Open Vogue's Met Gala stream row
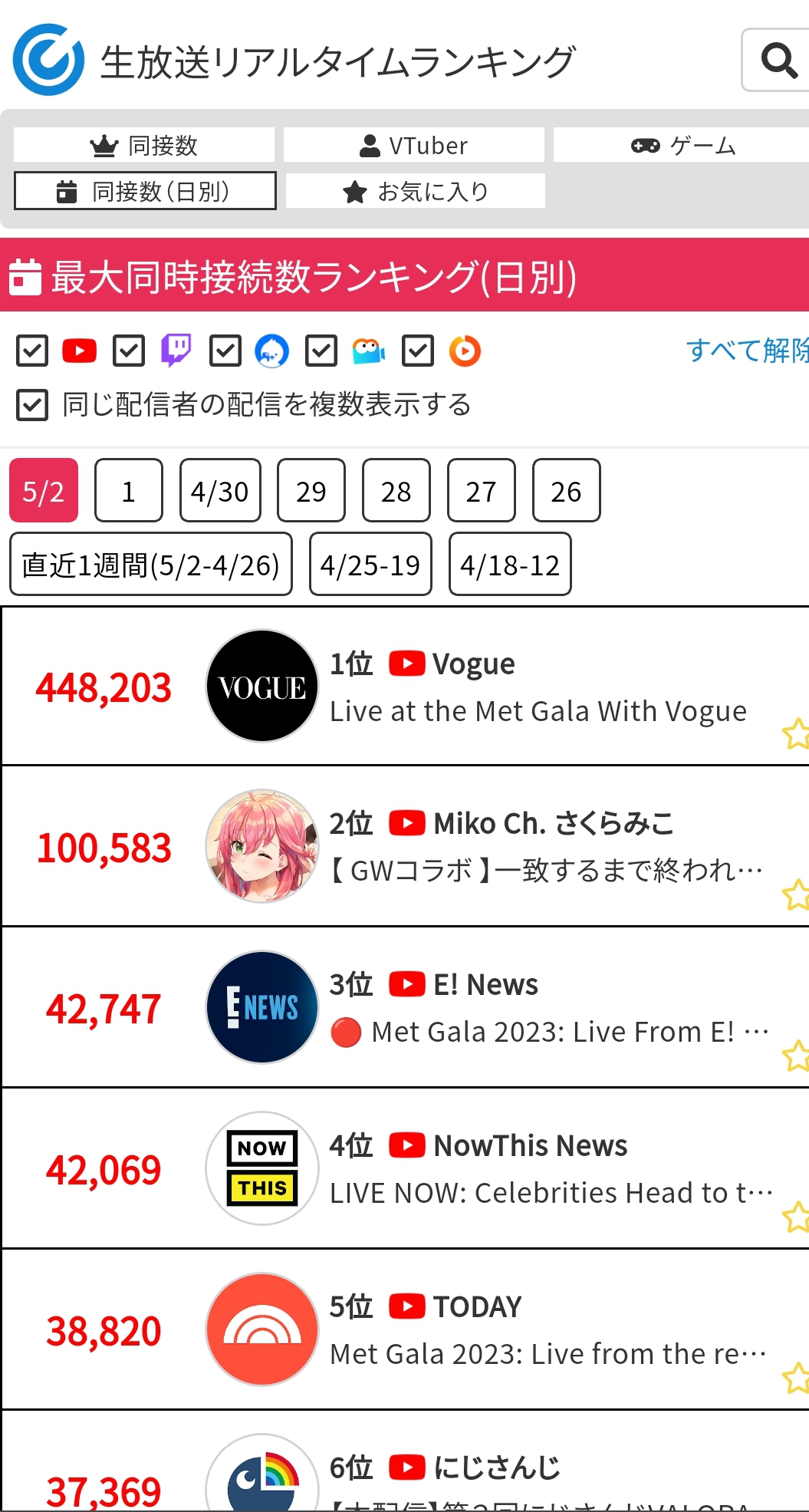Image resolution: width=809 pixels, height=1512 pixels. point(405,687)
